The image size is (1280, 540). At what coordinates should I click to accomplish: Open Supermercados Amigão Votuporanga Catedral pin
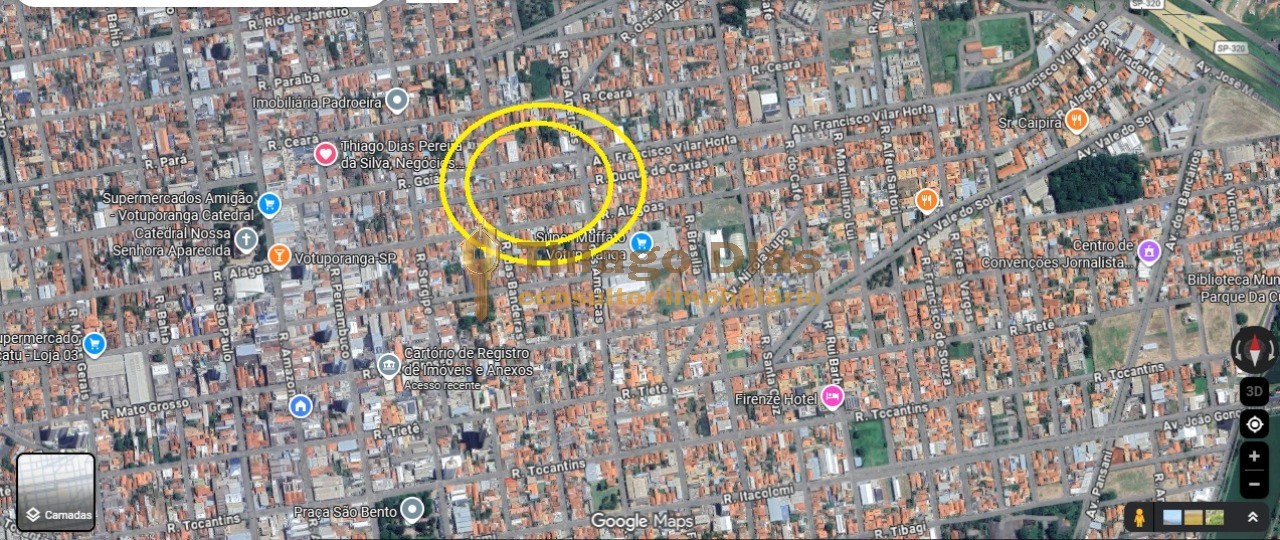pos(268,205)
